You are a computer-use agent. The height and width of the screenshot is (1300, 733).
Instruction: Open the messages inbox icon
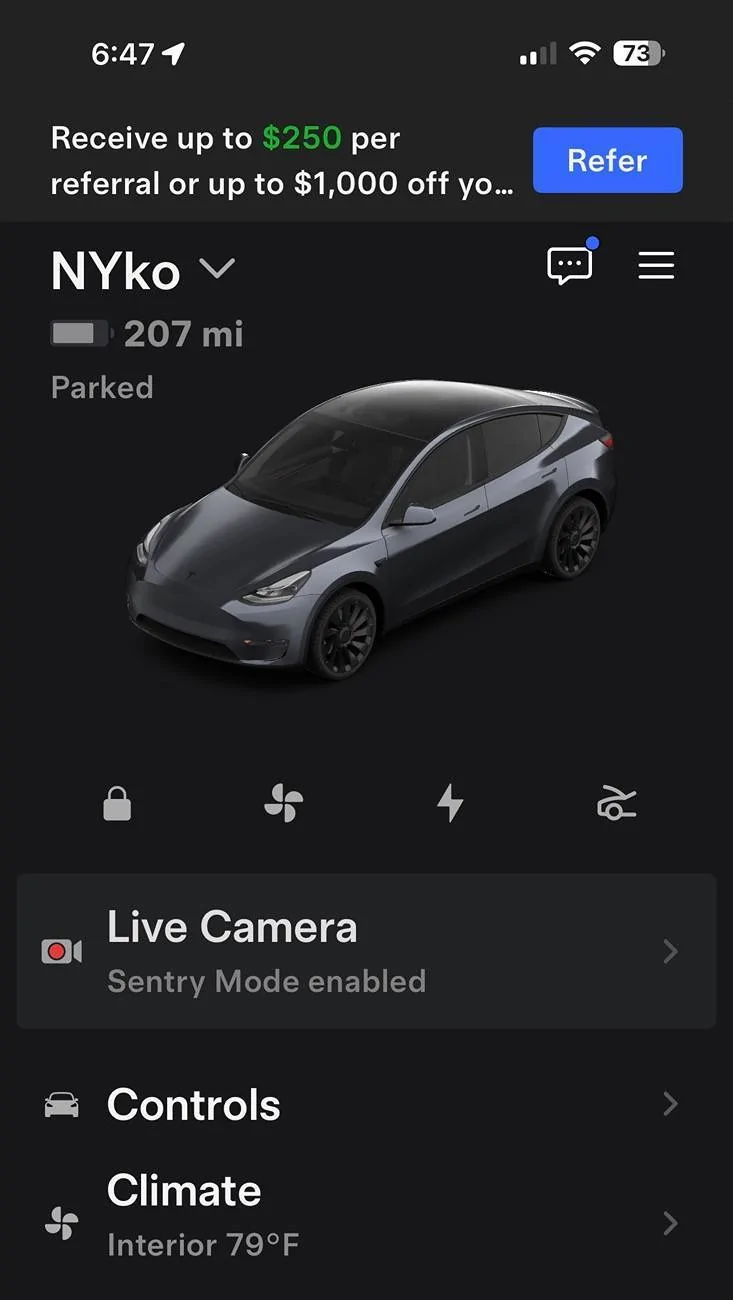570,265
